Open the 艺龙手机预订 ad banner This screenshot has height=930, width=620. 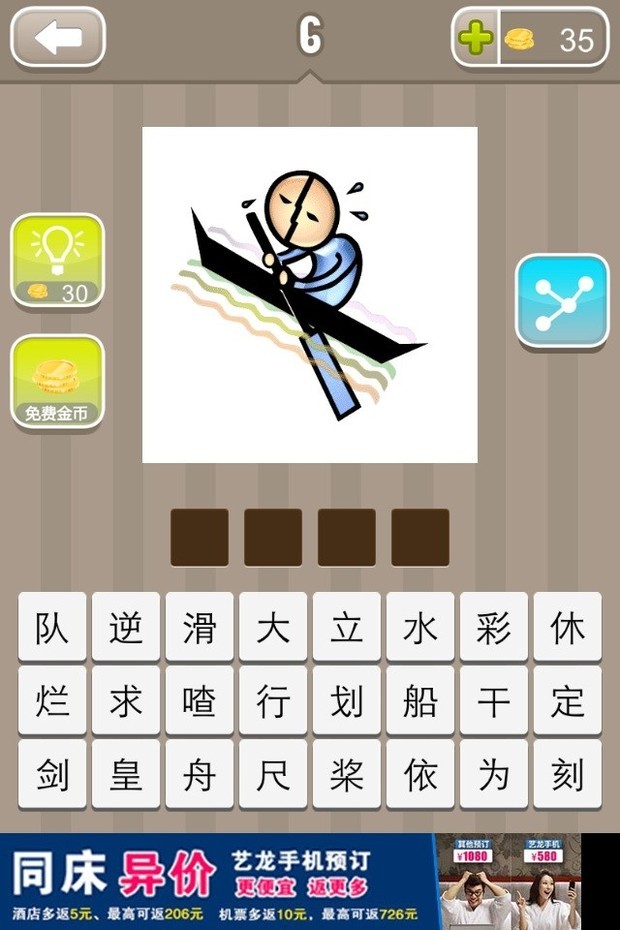click(x=300, y=880)
